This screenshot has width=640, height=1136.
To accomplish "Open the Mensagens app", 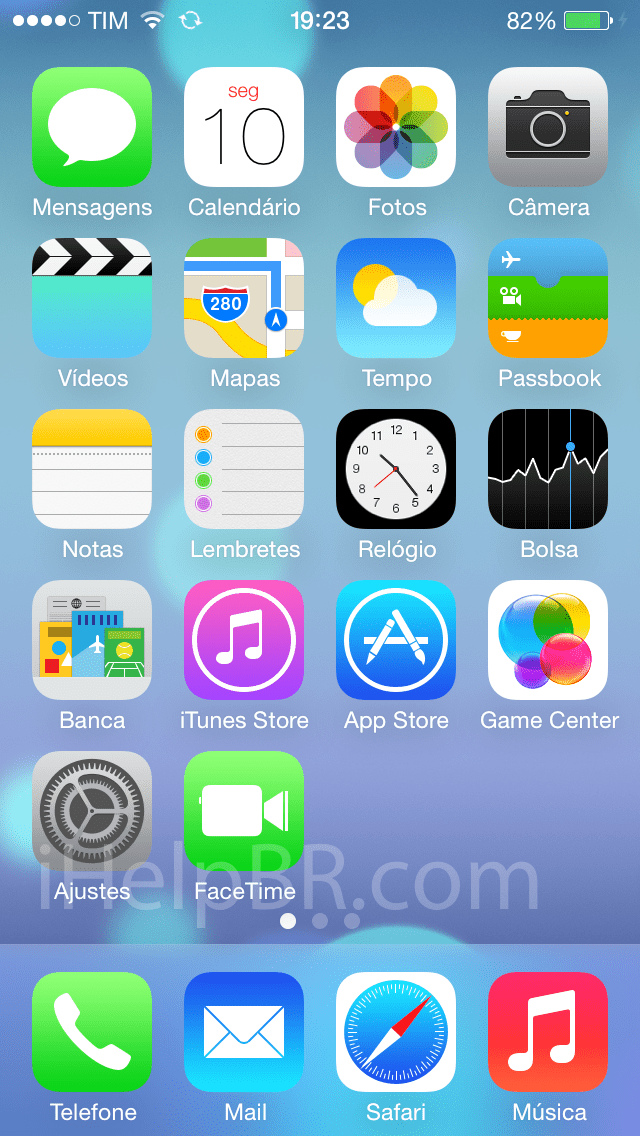I will tap(92, 127).
